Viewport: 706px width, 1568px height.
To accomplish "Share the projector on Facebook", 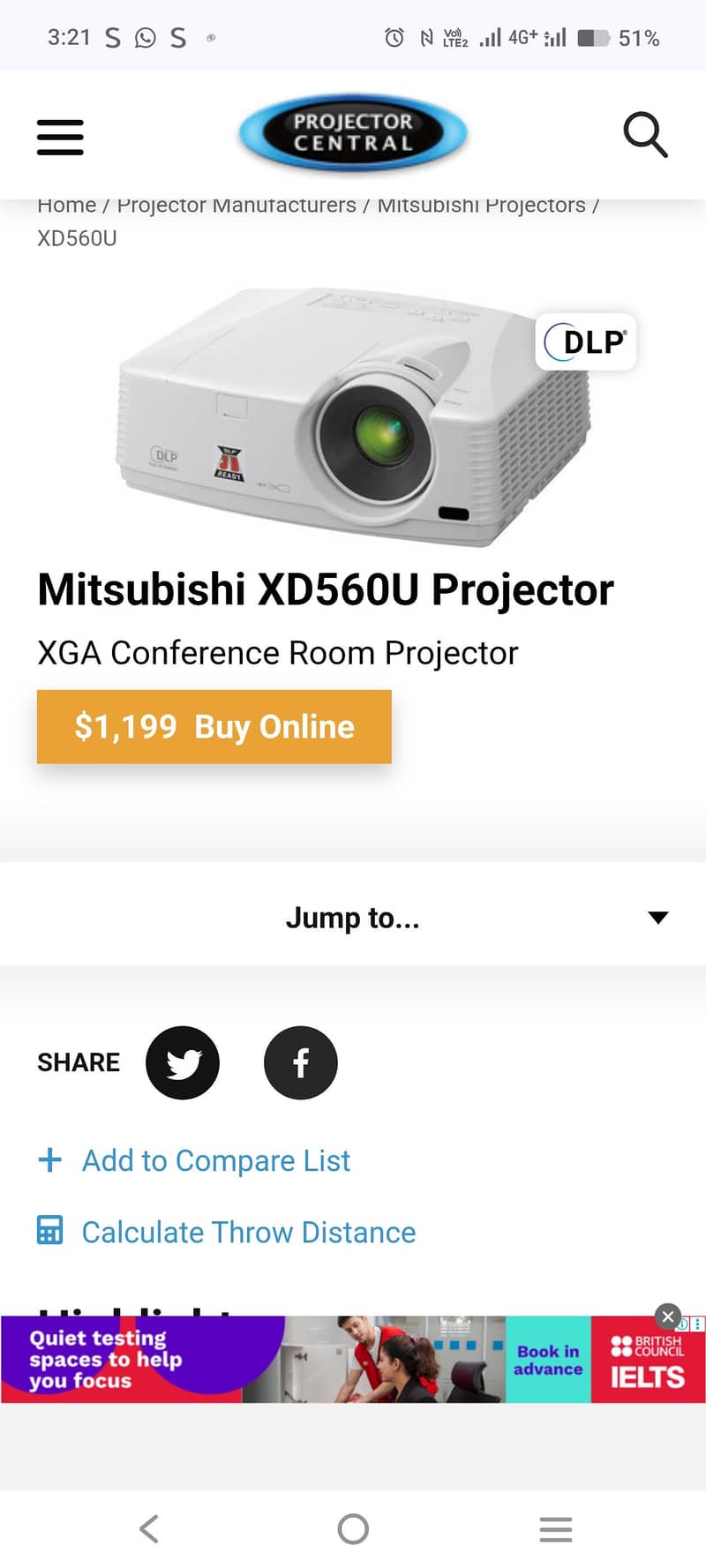I will (x=300, y=1062).
